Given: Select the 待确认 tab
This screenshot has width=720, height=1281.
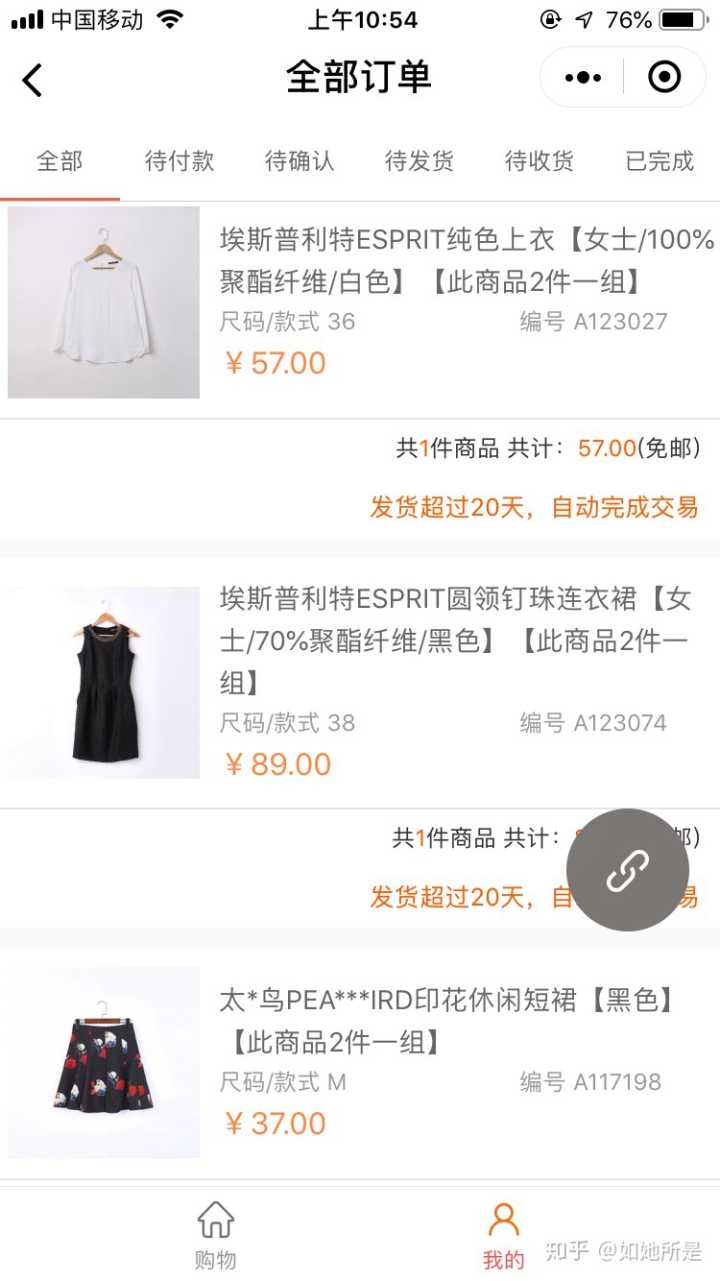Looking at the screenshot, I should pos(300,161).
